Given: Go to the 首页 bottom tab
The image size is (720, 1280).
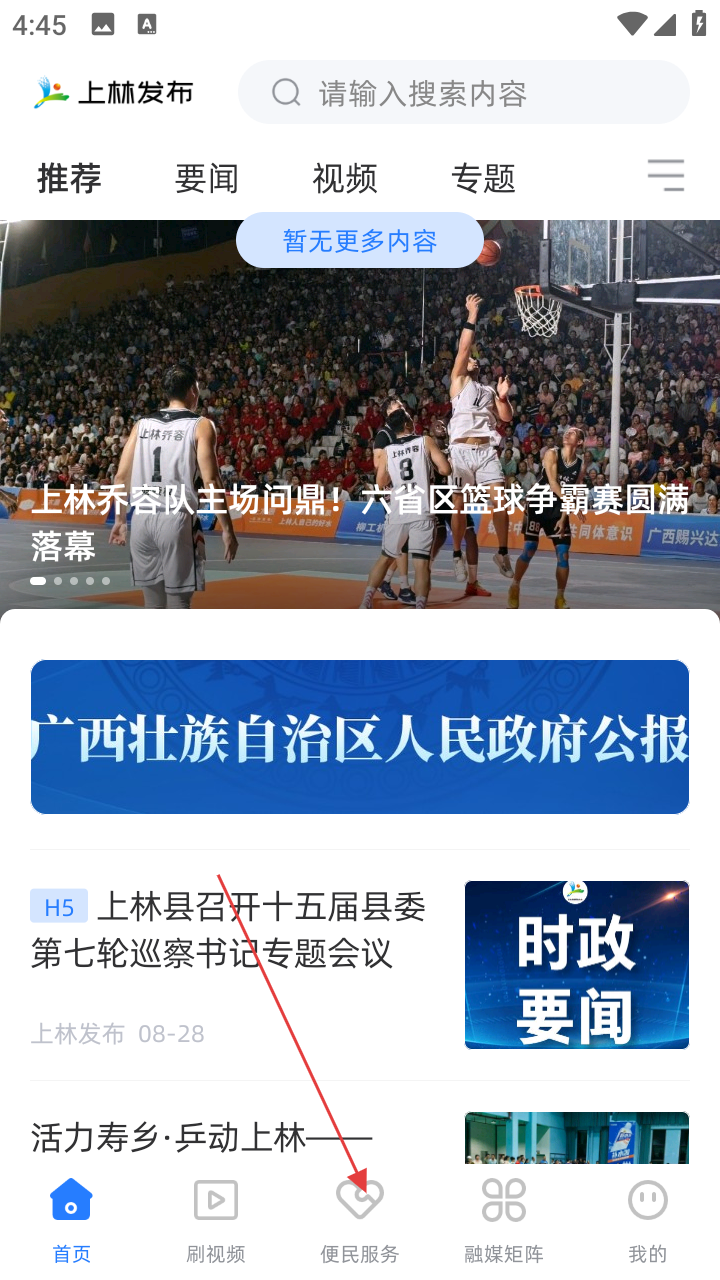Looking at the screenshot, I should point(72,1220).
